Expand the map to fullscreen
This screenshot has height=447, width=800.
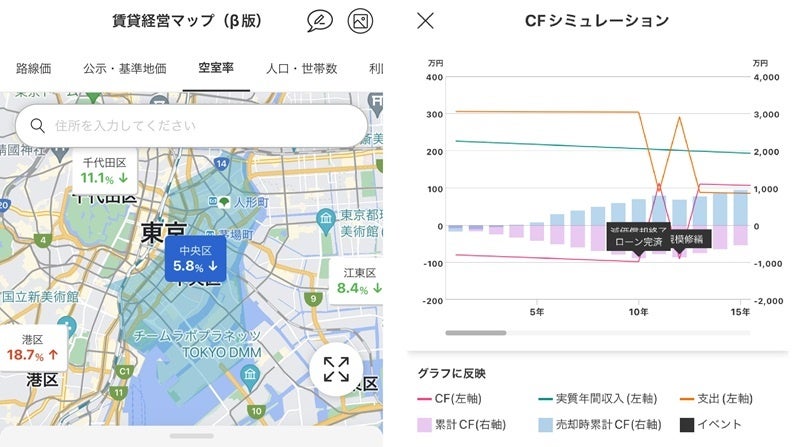pos(336,369)
